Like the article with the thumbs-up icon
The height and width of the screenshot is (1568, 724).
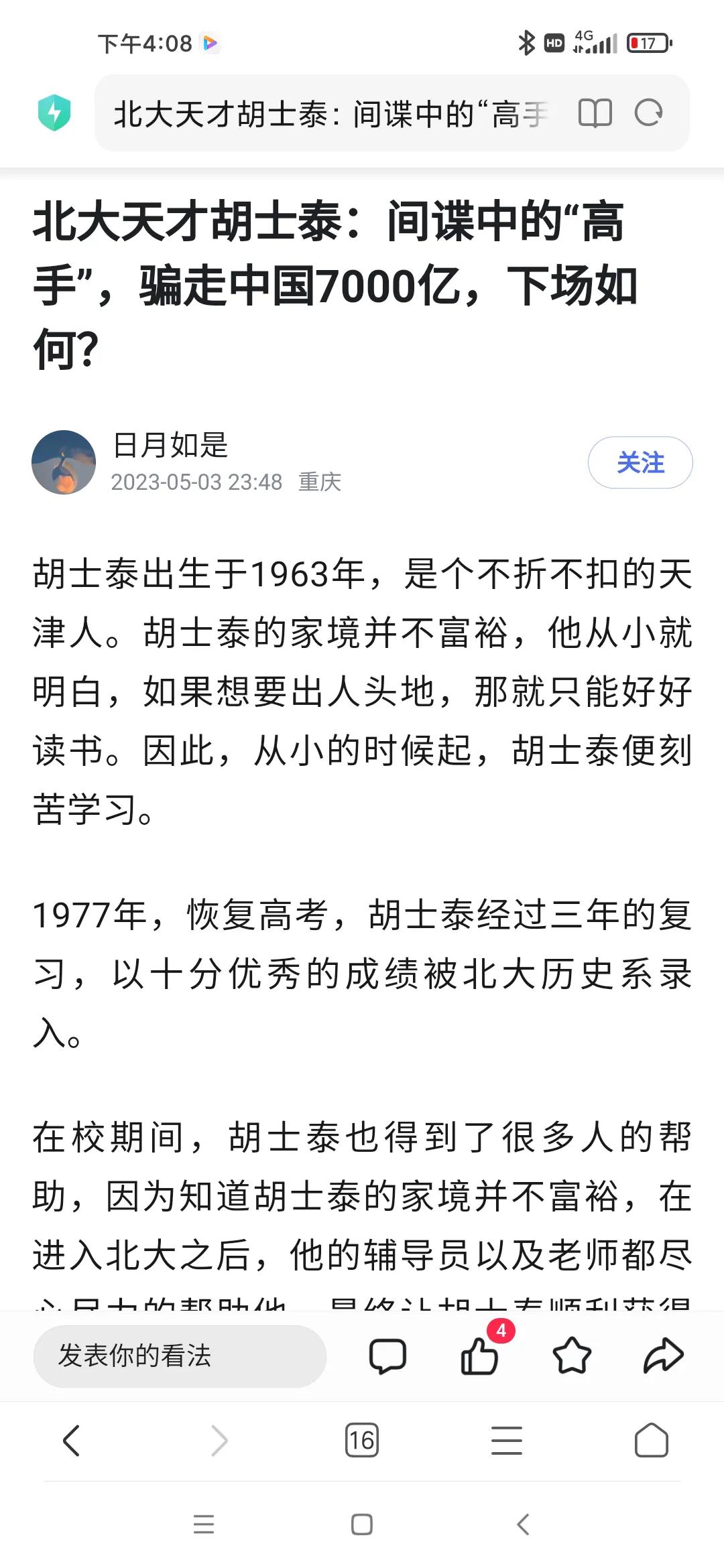click(x=481, y=1356)
